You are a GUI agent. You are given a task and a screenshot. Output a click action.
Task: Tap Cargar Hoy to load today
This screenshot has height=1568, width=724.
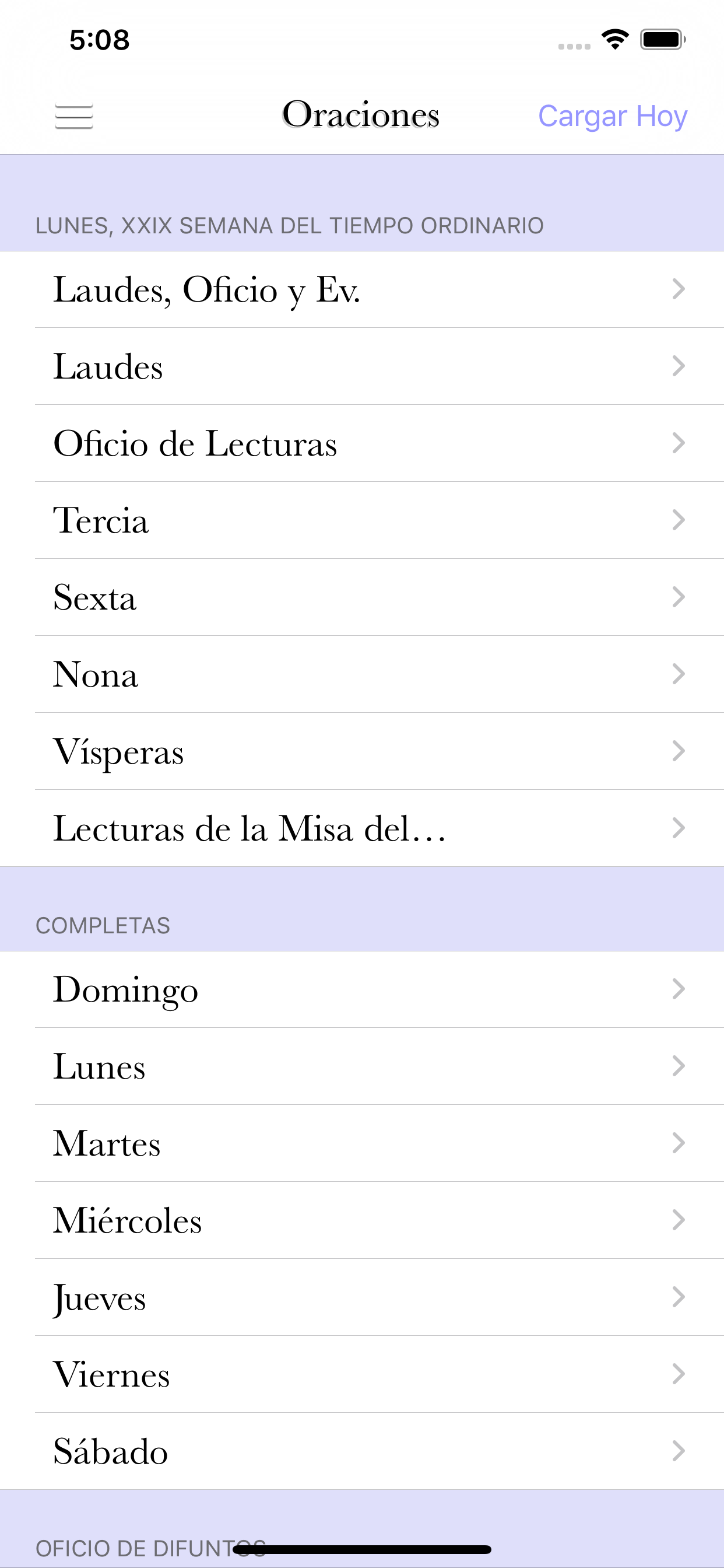(x=613, y=116)
